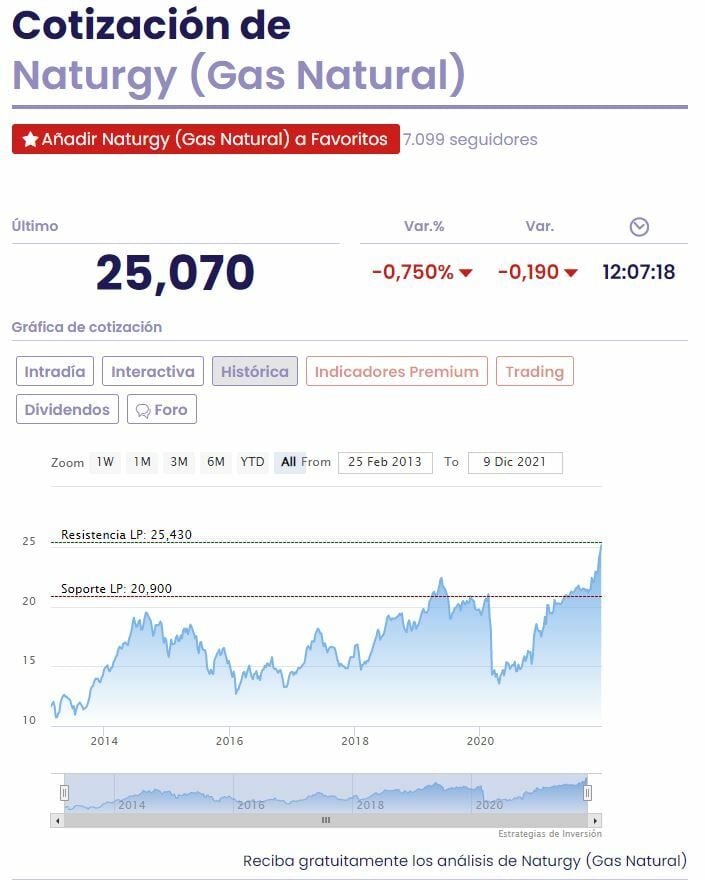
Task: Choose the 3M zoom range
Action: pyautogui.click(x=179, y=462)
